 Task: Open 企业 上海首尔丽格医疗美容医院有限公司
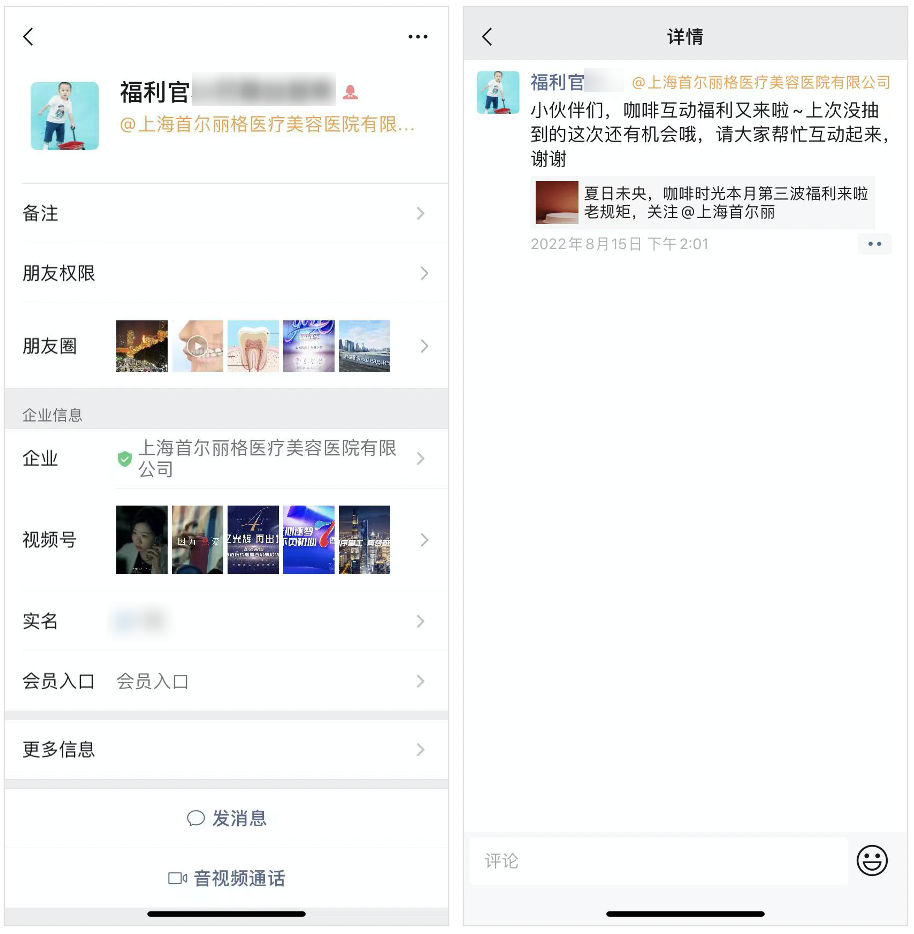pos(266,459)
